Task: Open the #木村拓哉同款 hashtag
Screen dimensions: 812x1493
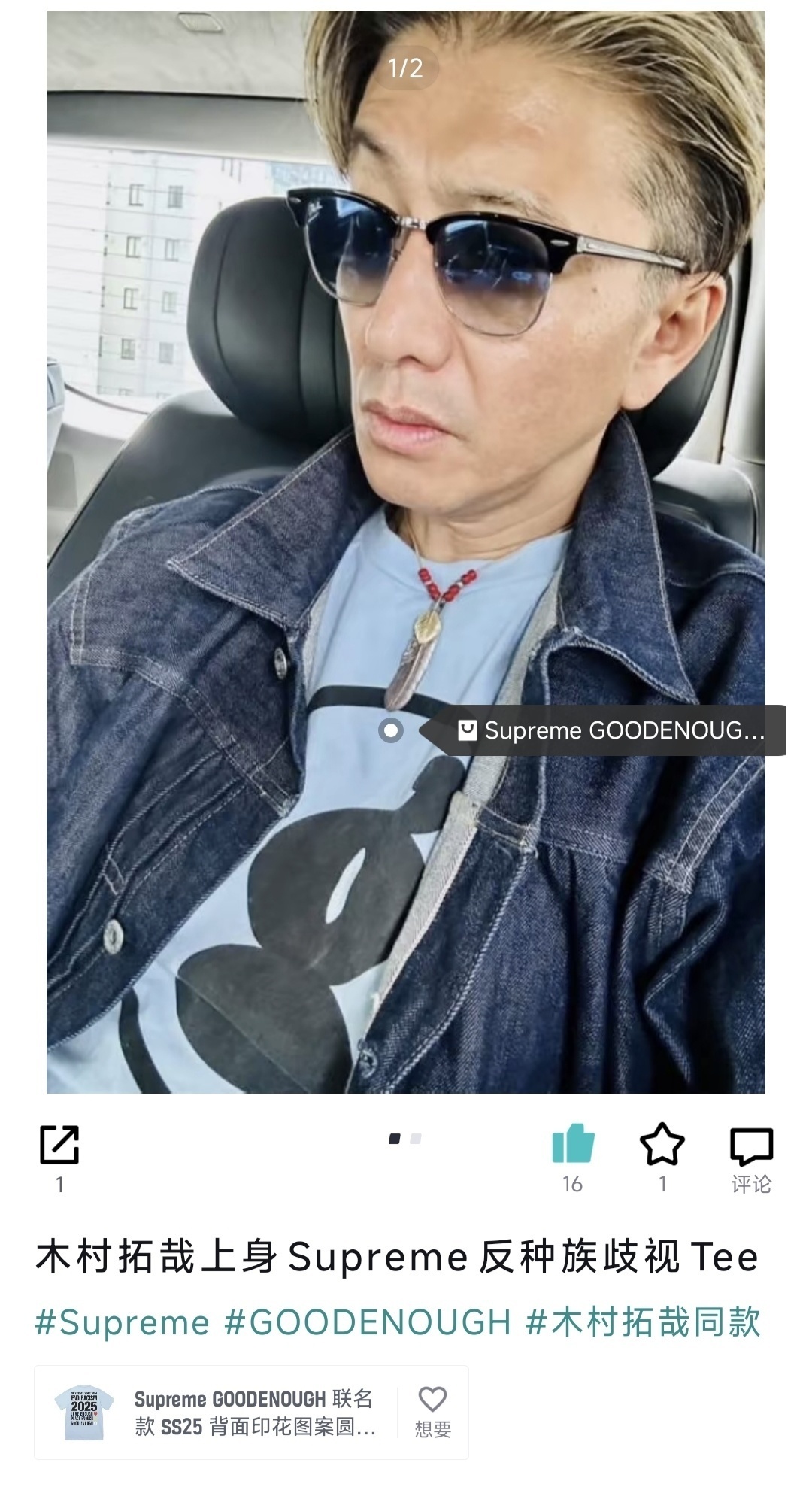Action: 643,1322
